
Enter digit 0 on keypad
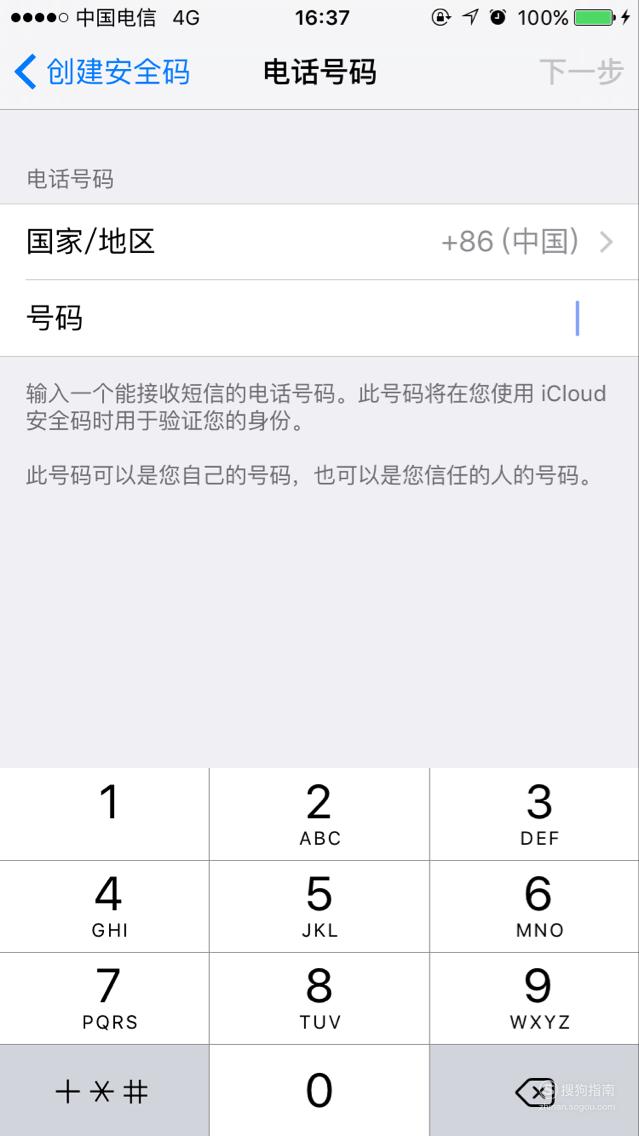pyautogui.click(x=320, y=1090)
